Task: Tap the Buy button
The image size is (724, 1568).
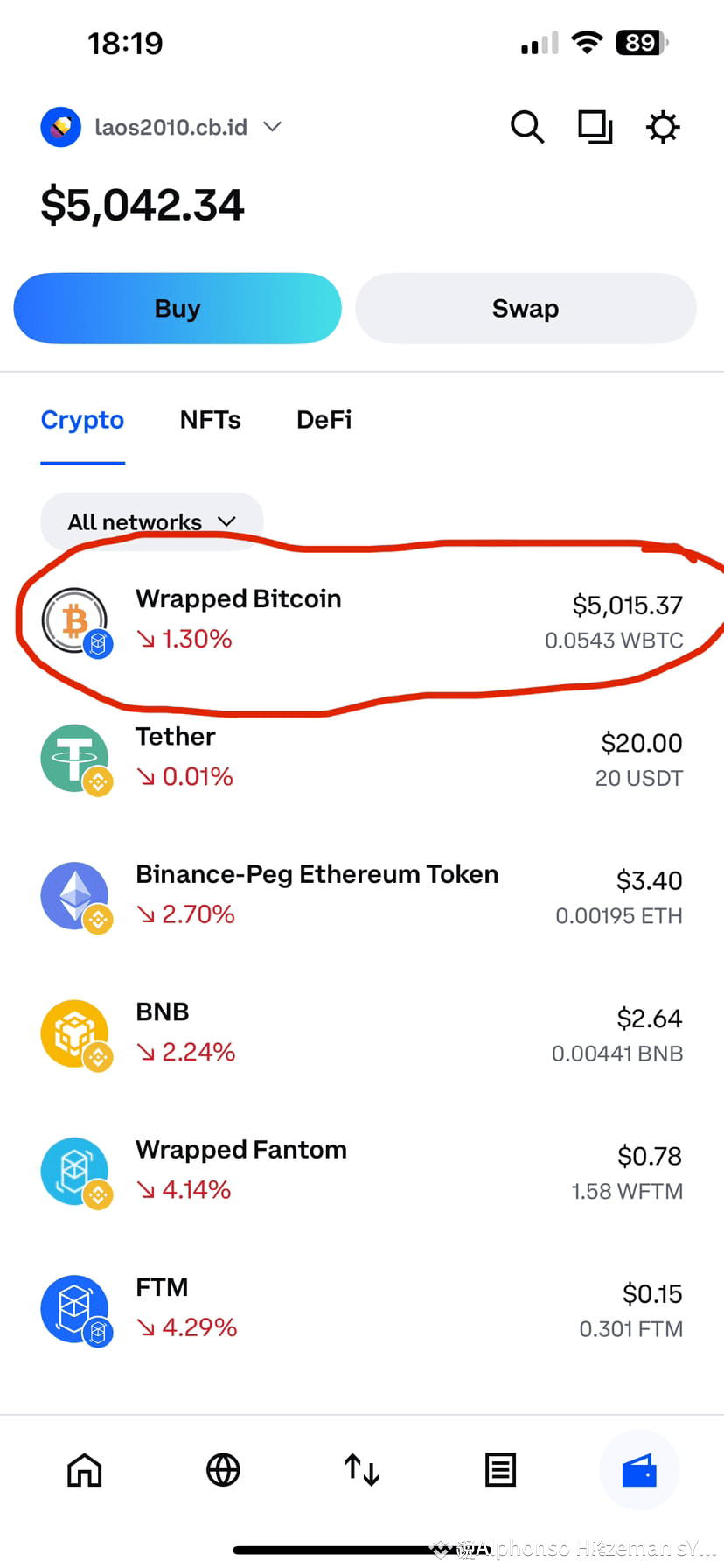Action: point(177,308)
